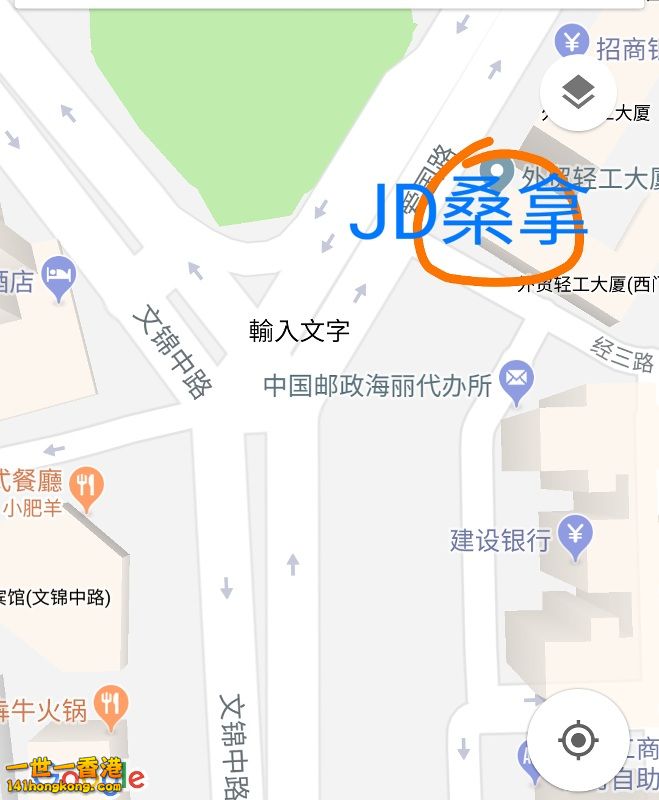This screenshot has height=800, width=659.
Task: Open the 小肥羊 restaurant marker
Action: point(89,485)
